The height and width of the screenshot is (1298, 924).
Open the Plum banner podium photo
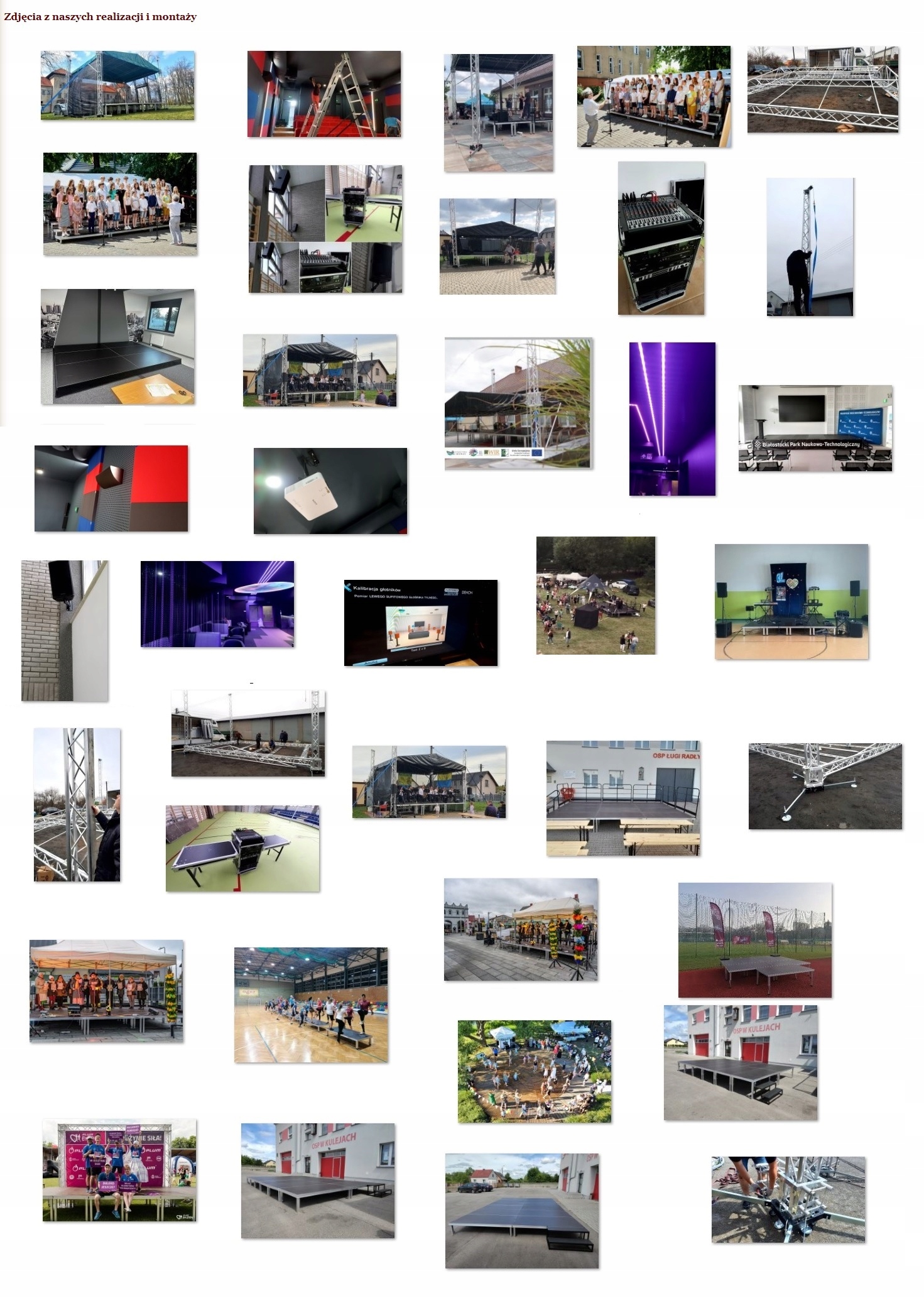(x=119, y=1169)
